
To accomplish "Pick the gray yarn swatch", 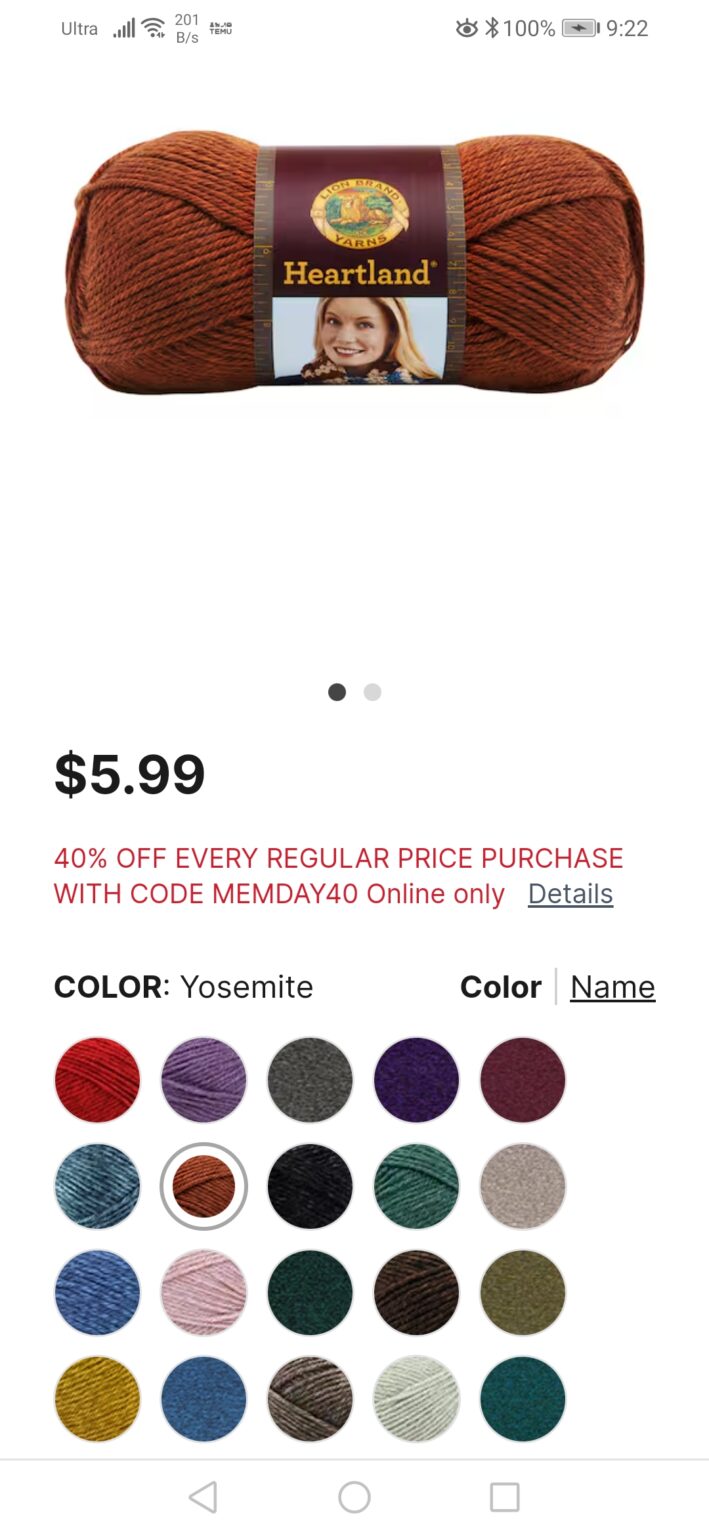I will coord(310,1080).
